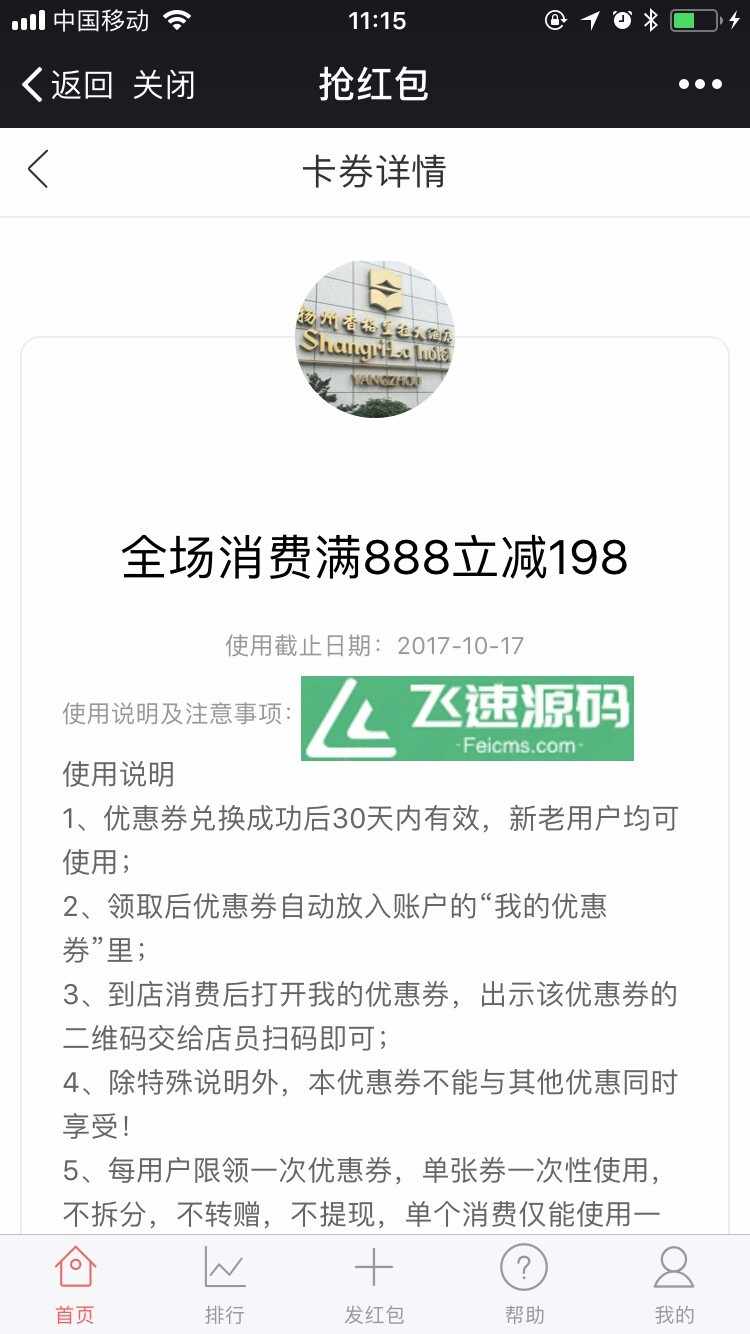Viewport: 750px width, 1334px height.
Task: Open the 排行 ranking tab
Action: tap(224, 1284)
